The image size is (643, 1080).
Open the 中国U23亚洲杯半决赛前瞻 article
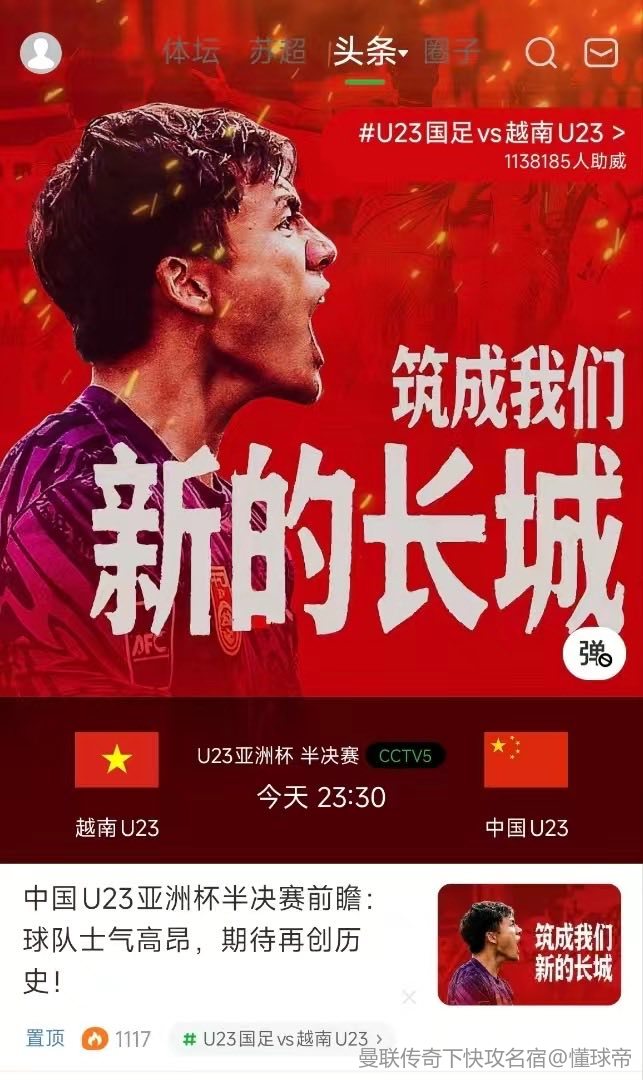click(200, 940)
